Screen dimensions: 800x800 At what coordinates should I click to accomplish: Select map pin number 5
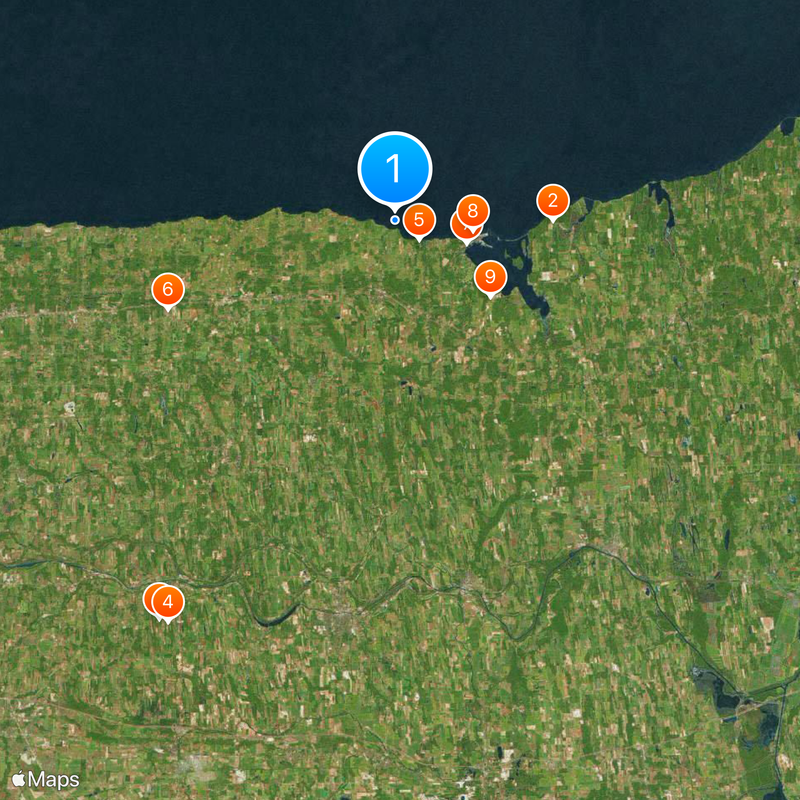click(x=419, y=220)
